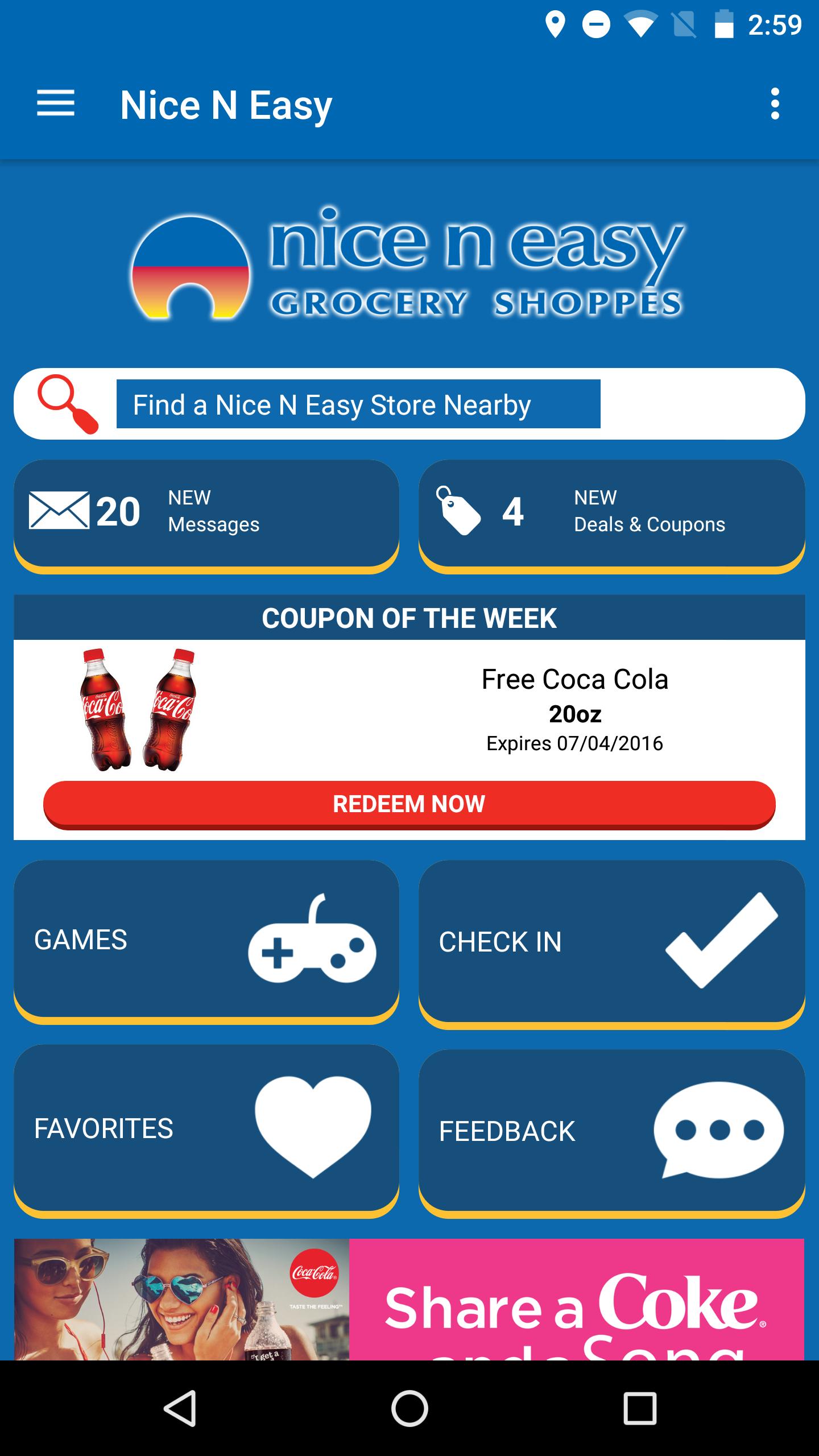Find a Nice N Easy store nearby

358,404
